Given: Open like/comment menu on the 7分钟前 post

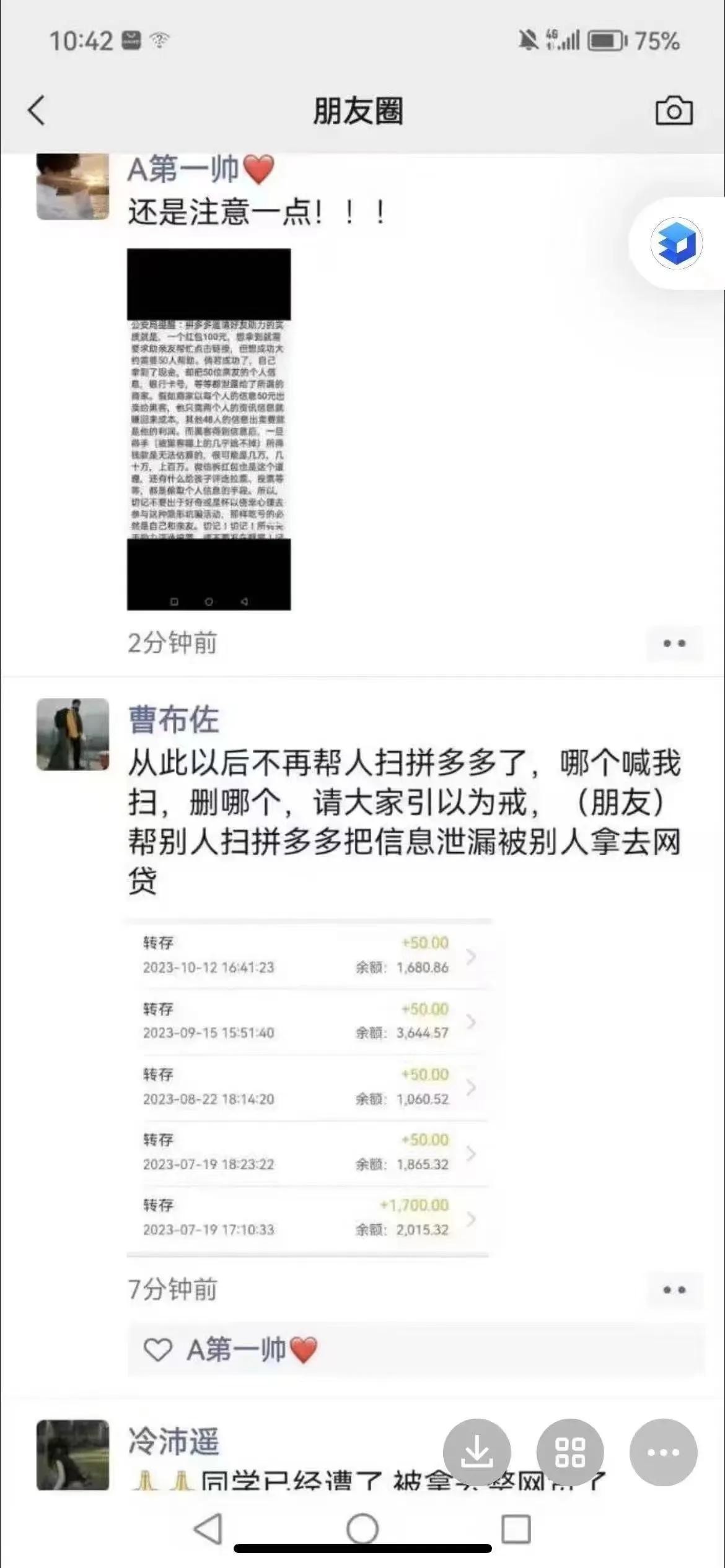Looking at the screenshot, I should pos(674,1290).
